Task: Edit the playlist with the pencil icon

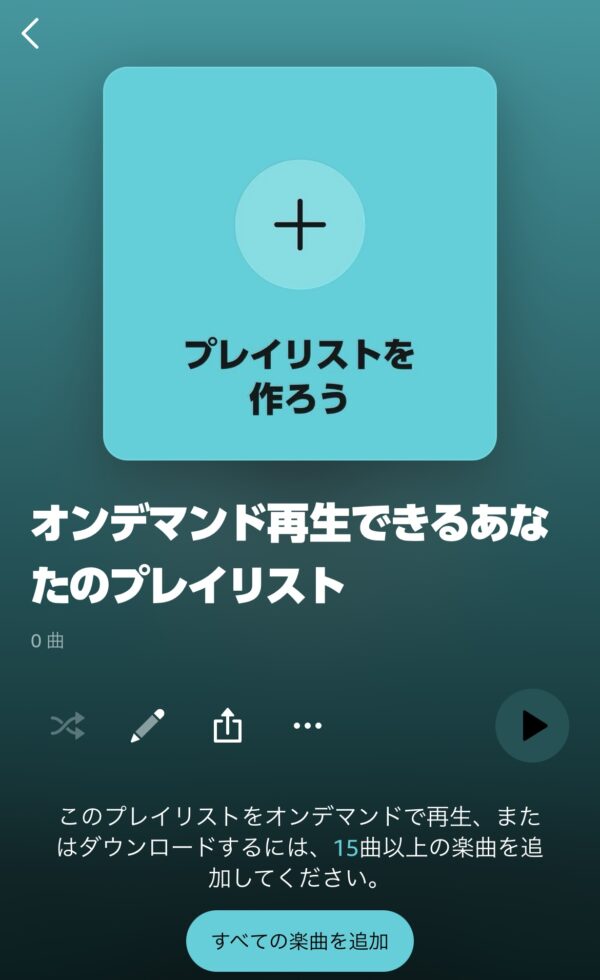Action: [148, 726]
